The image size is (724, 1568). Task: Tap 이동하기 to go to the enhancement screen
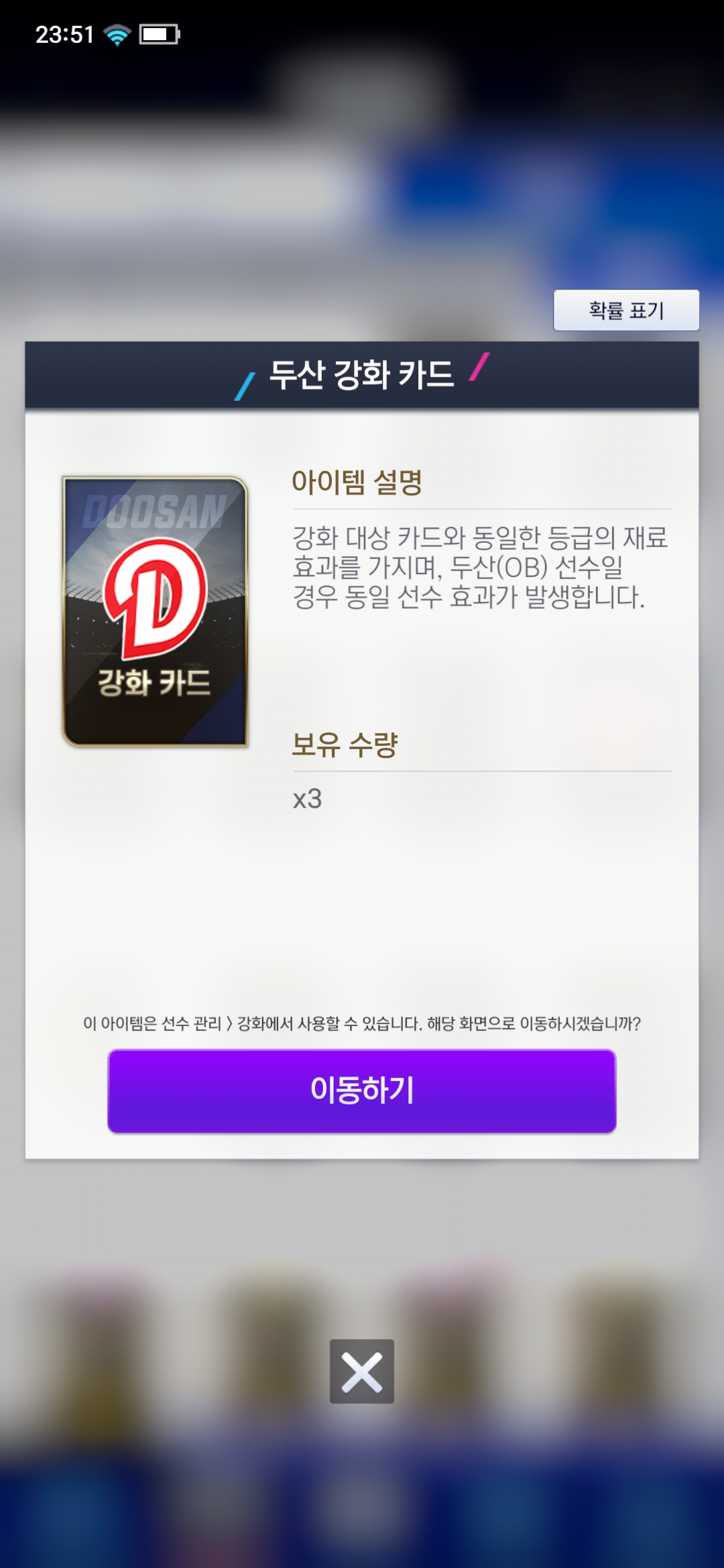tap(362, 1090)
